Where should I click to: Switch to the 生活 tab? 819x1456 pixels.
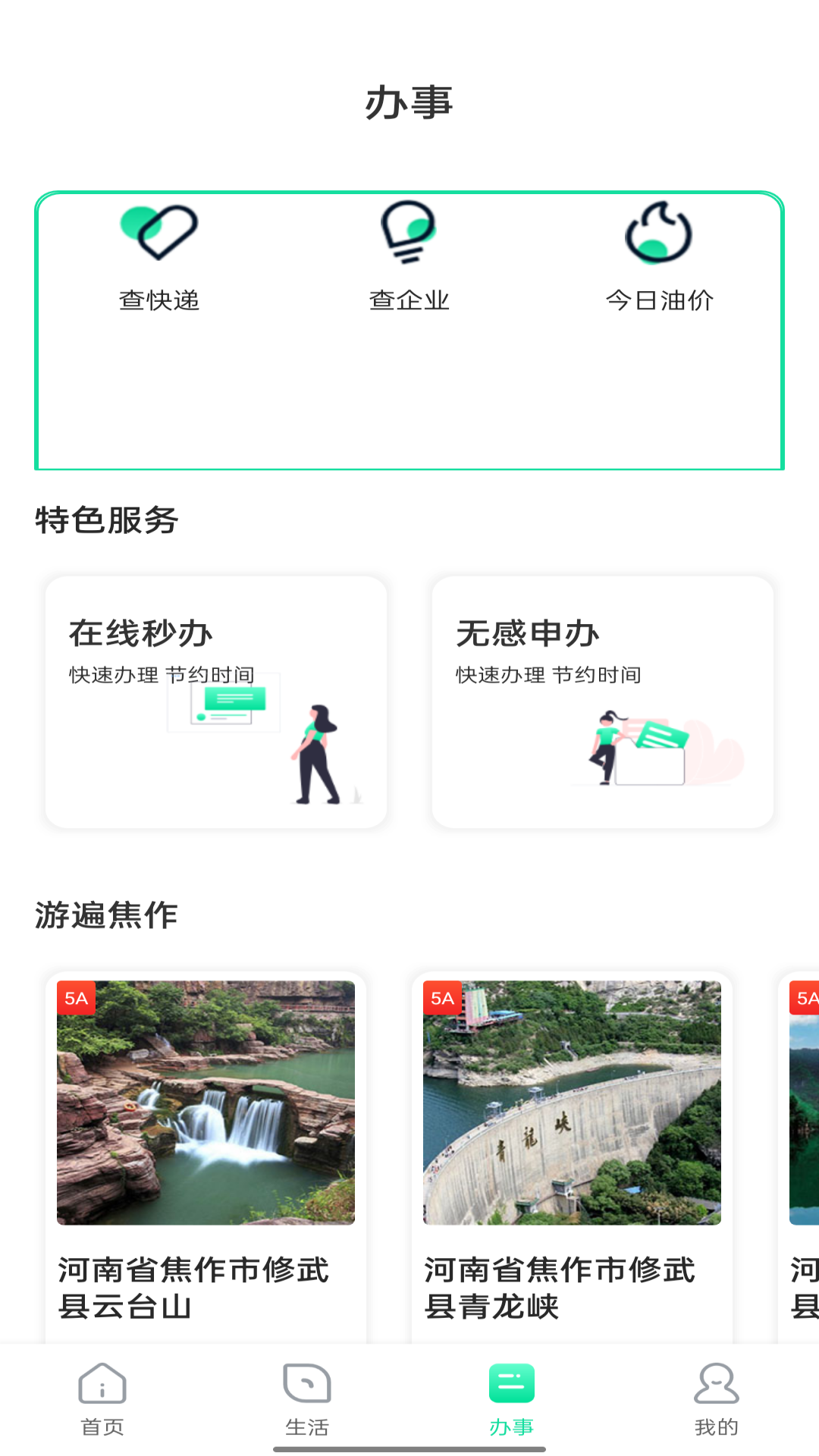307,1399
